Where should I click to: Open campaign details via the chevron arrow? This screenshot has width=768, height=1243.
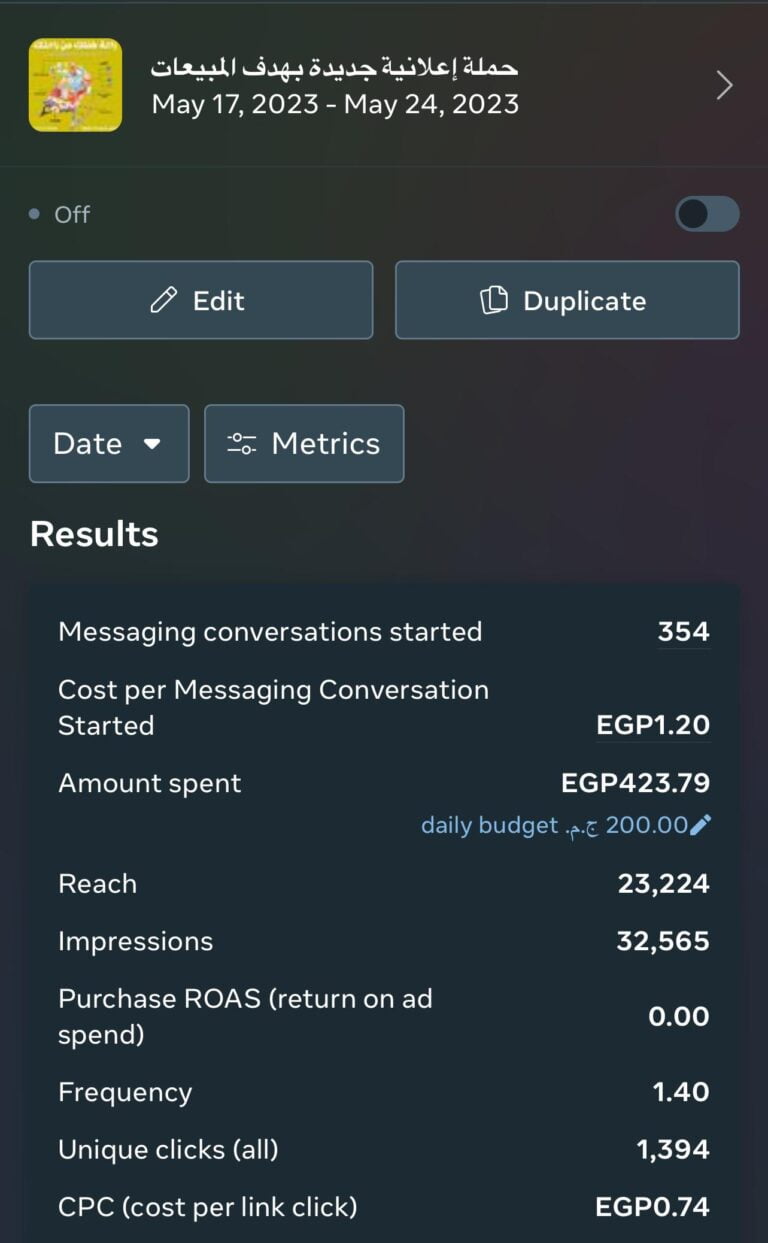point(725,86)
